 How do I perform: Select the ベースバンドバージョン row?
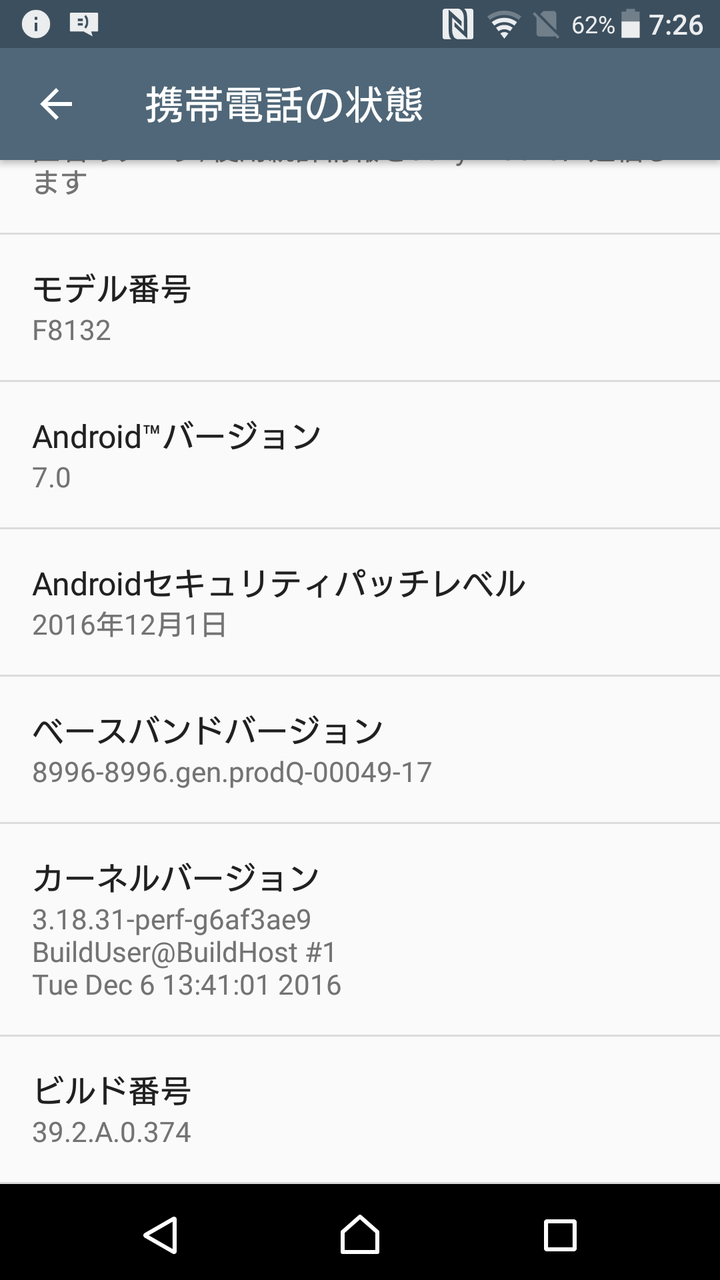click(x=360, y=750)
